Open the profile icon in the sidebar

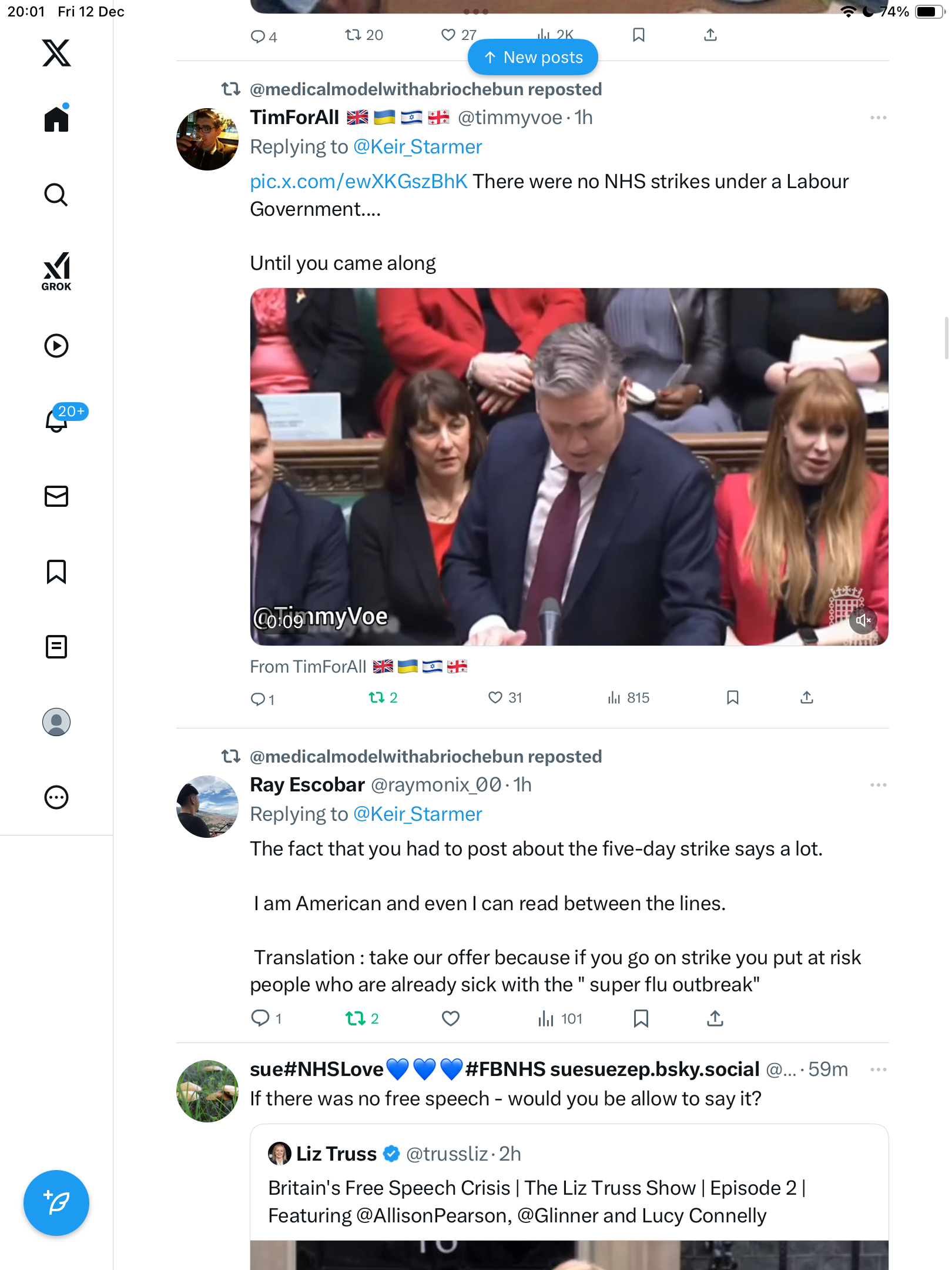tap(56, 722)
